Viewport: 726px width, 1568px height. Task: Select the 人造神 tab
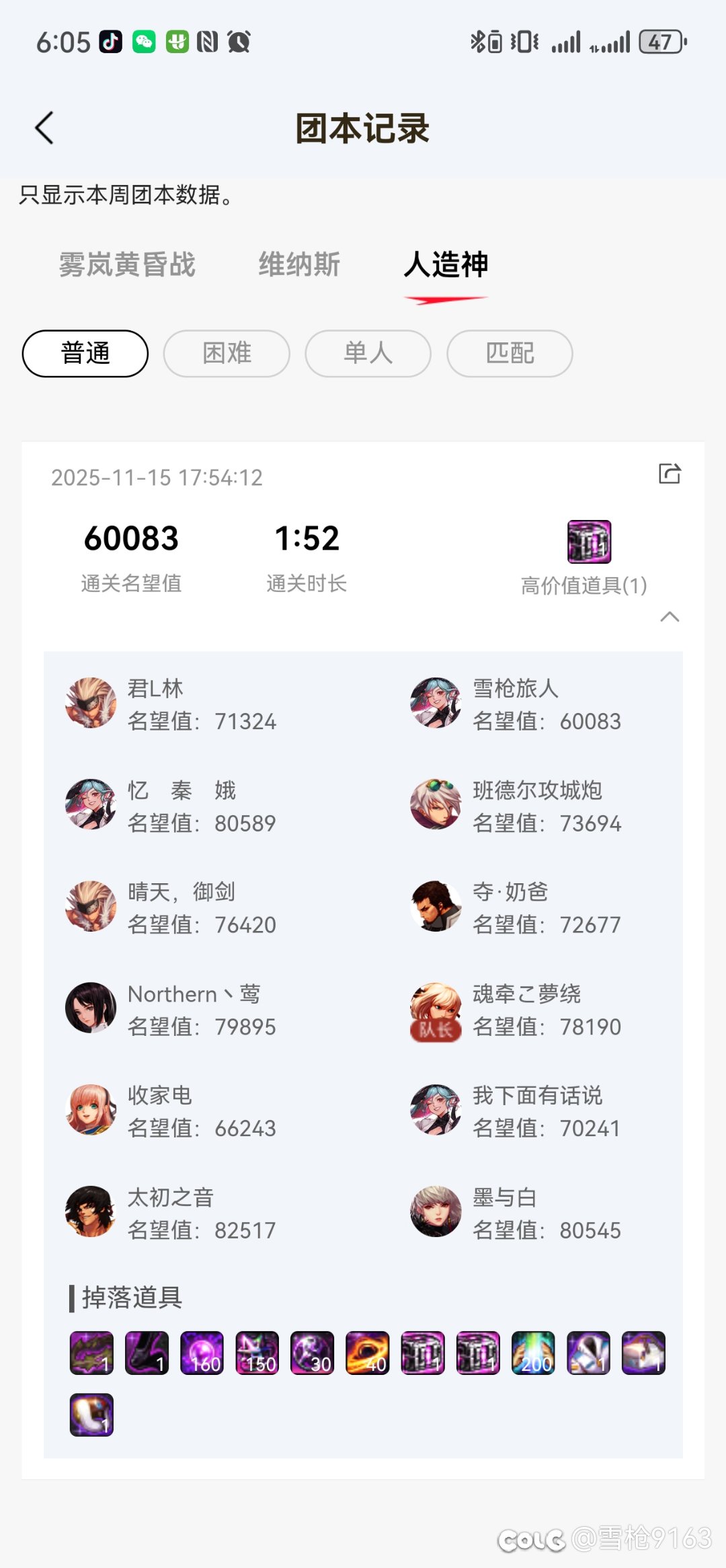point(446,264)
